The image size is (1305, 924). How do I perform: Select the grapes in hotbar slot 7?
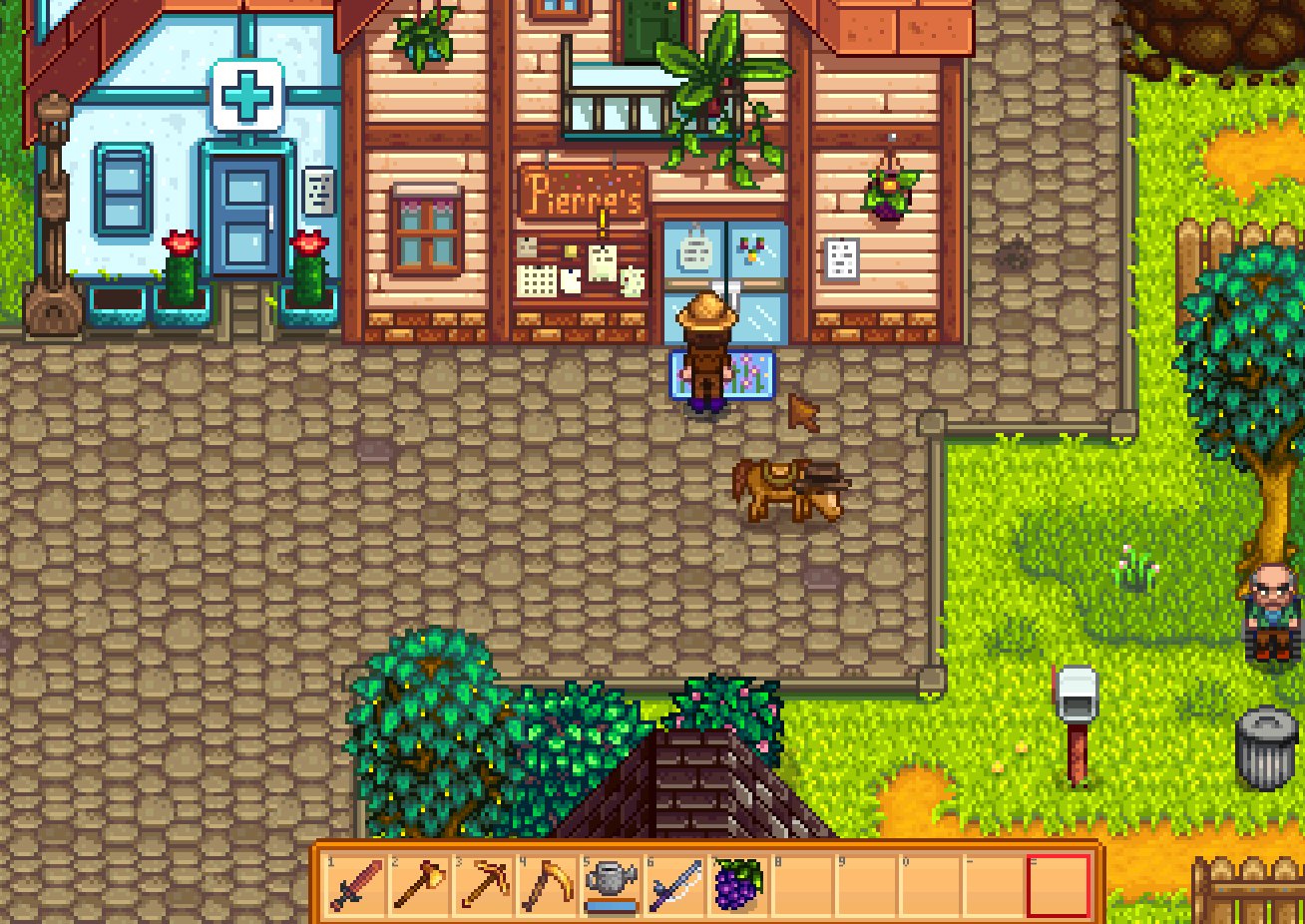[x=738, y=885]
